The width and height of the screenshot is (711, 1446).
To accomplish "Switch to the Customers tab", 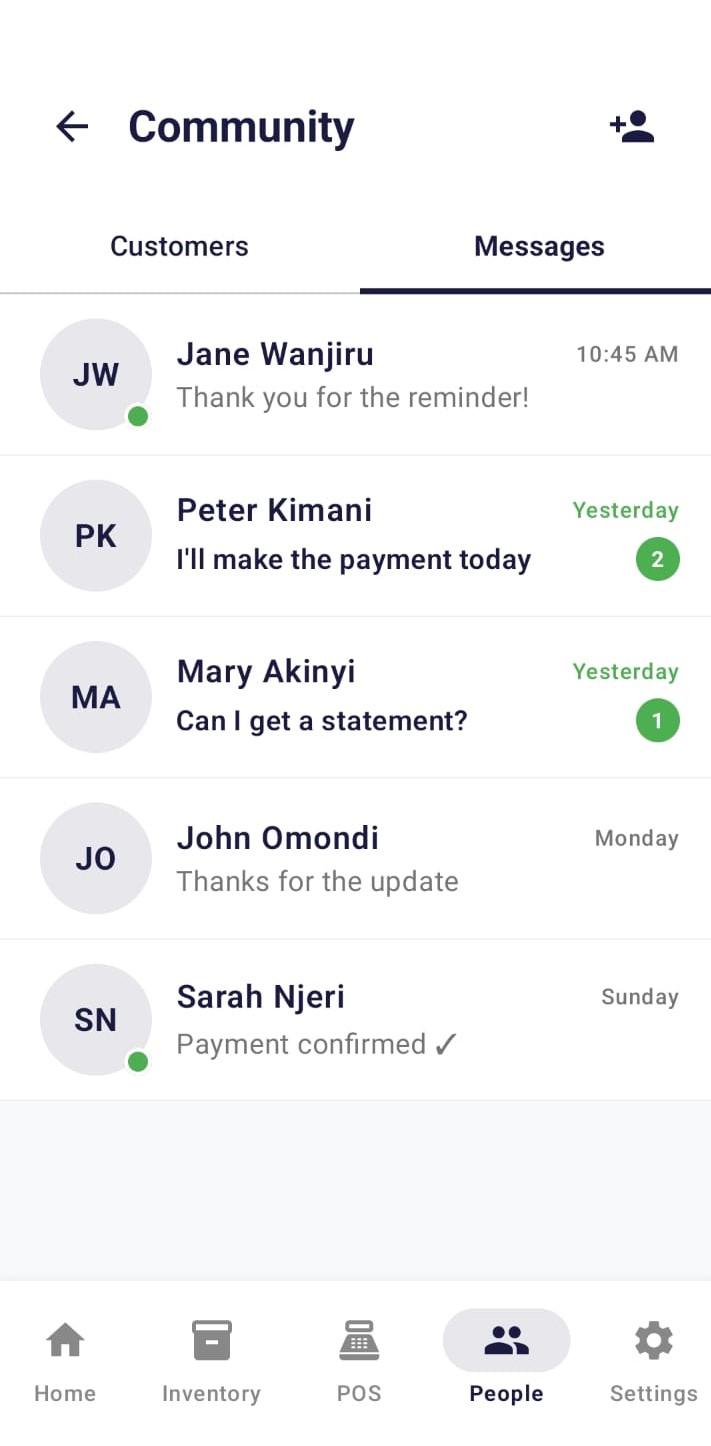I will pyautogui.click(x=179, y=247).
